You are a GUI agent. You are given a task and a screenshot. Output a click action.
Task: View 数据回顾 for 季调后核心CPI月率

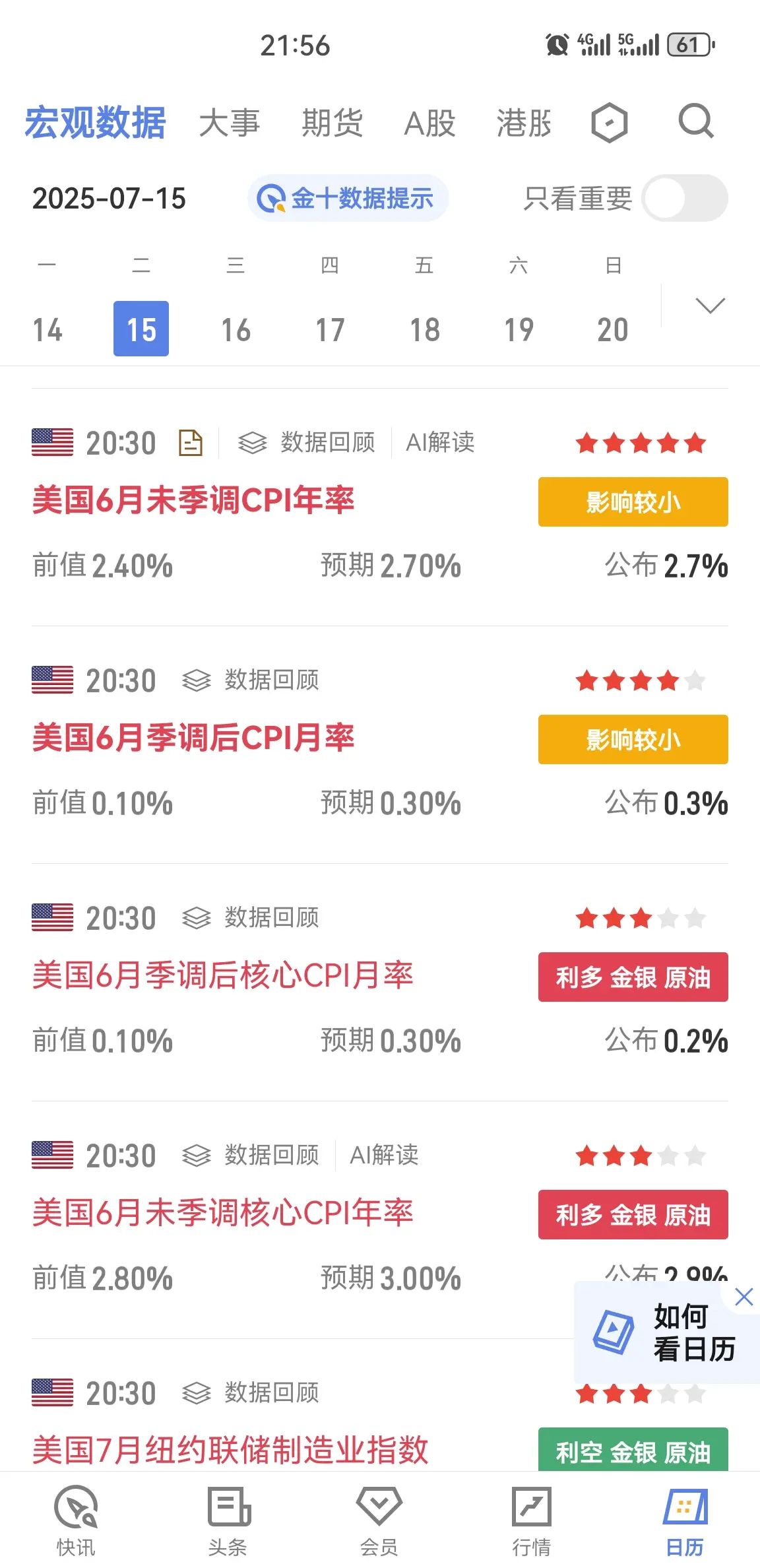[x=251, y=917]
